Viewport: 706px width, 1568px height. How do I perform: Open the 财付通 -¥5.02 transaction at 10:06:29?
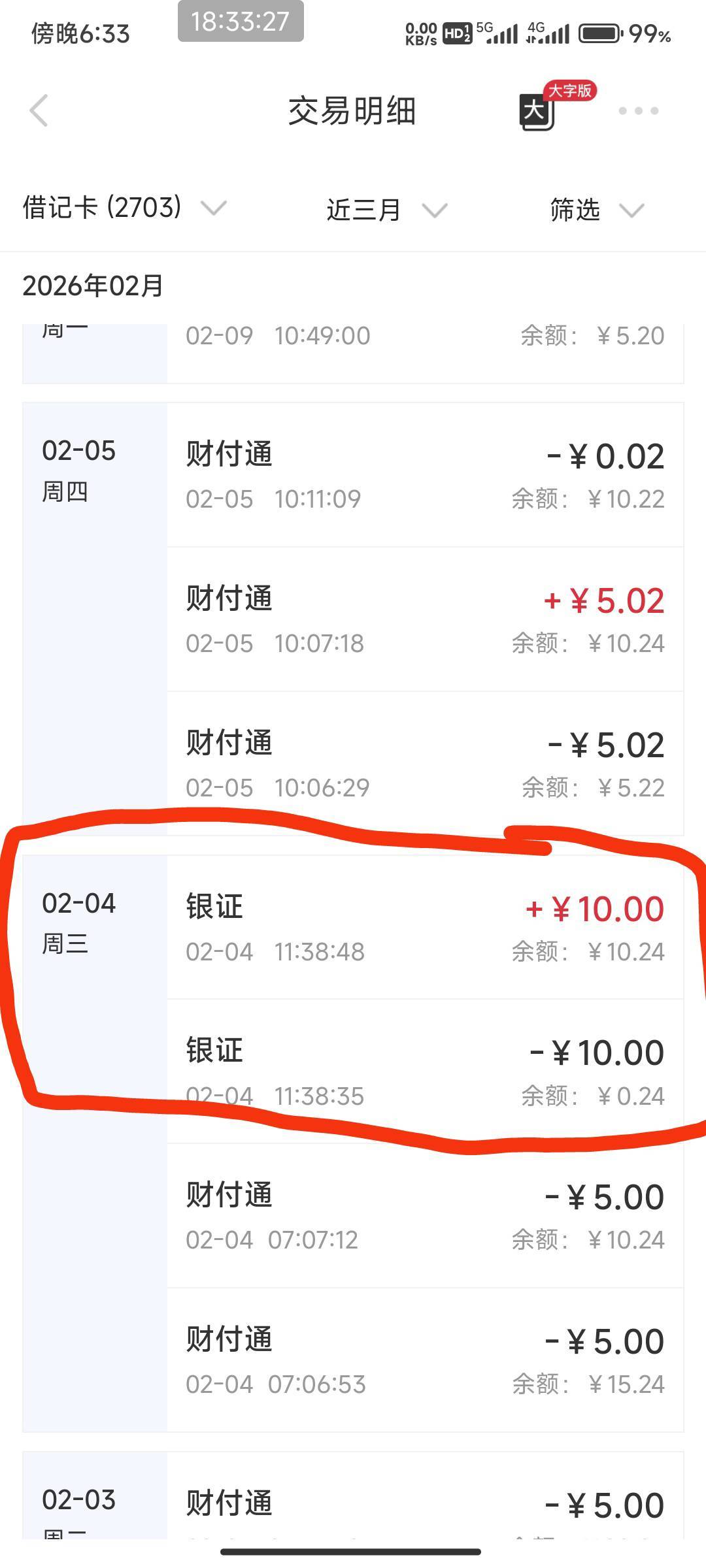[425, 763]
